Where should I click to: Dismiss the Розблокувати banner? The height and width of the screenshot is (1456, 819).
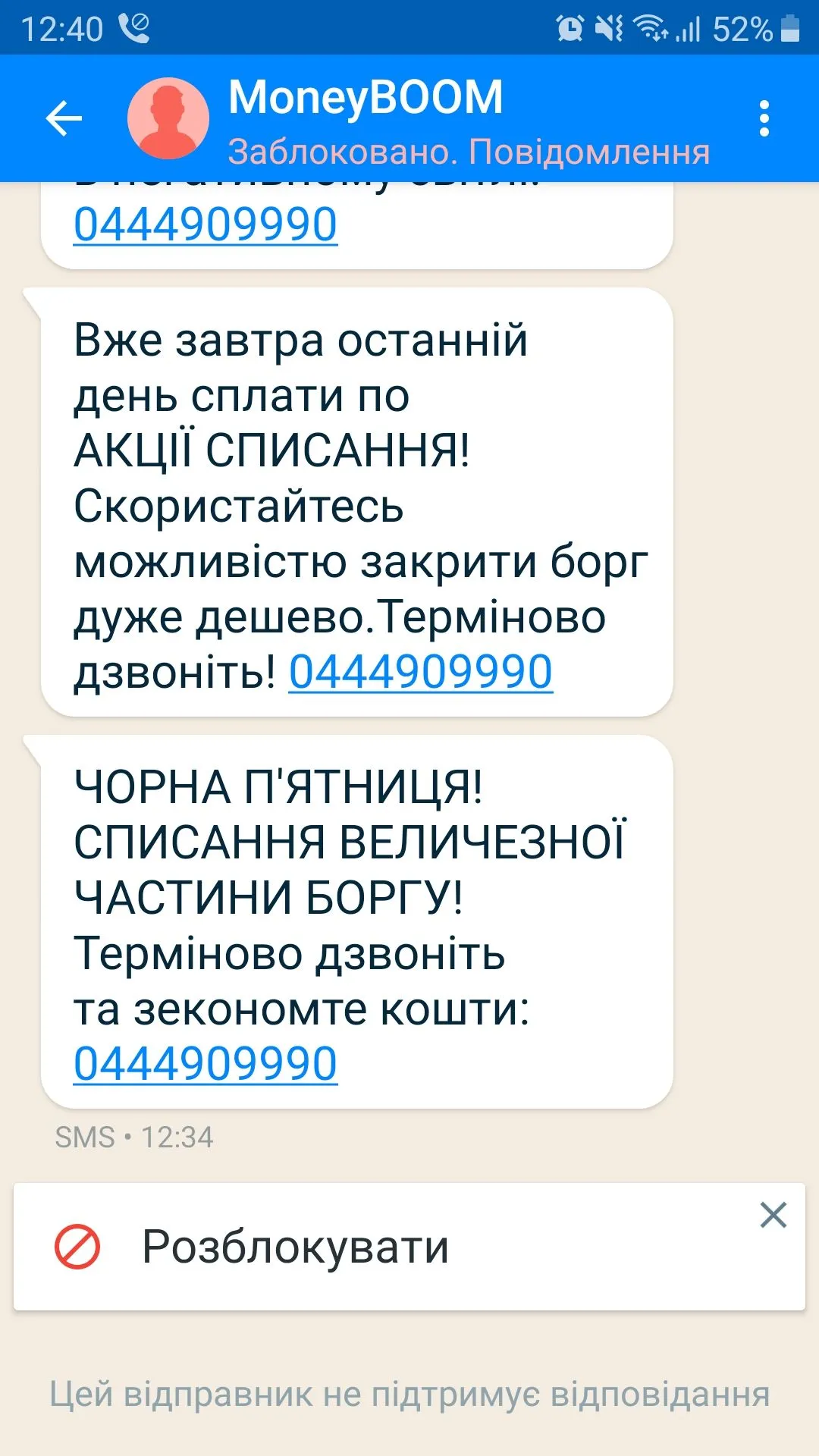click(x=773, y=1215)
